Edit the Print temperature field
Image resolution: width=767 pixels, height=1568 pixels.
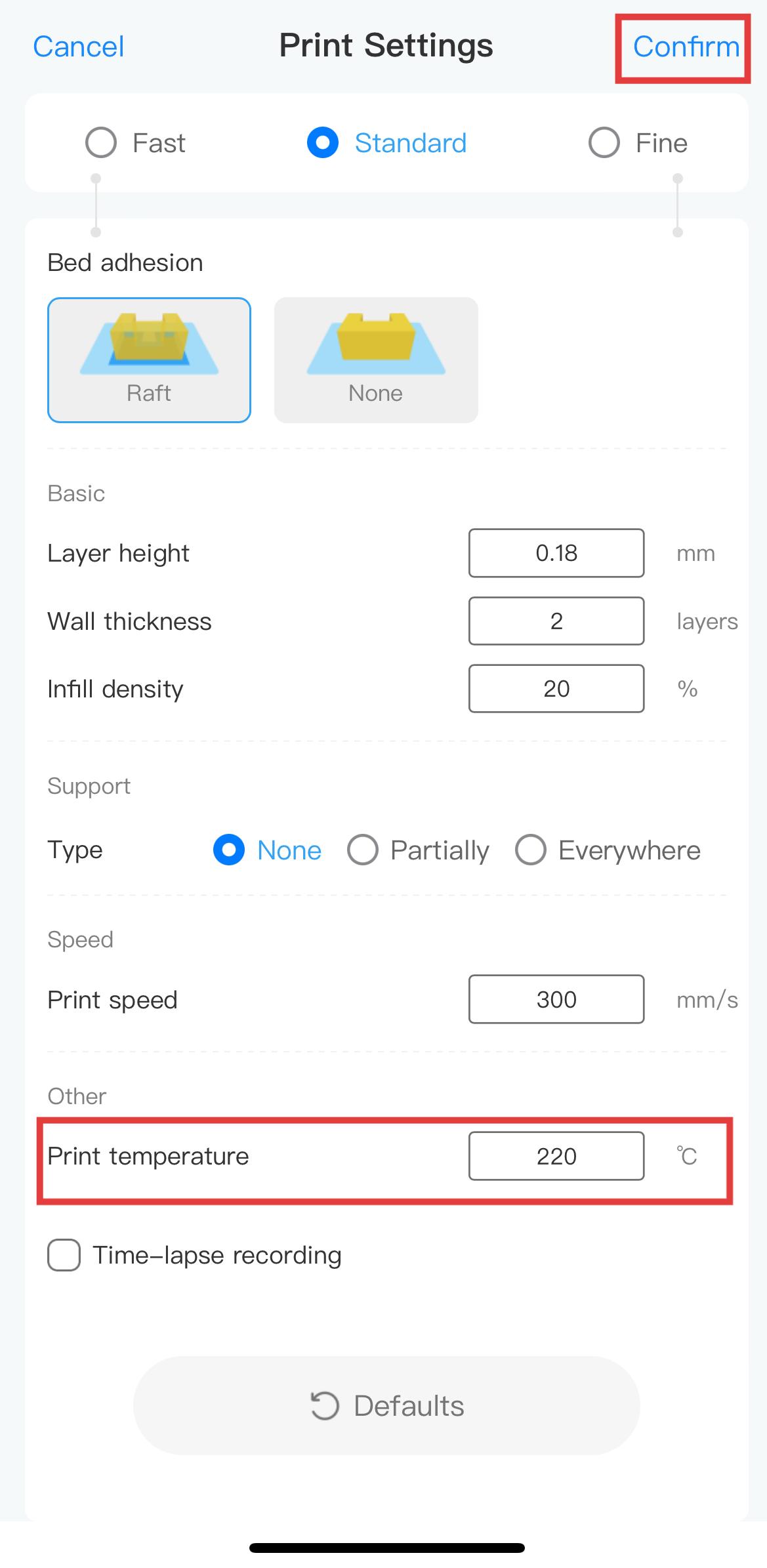tap(556, 1156)
